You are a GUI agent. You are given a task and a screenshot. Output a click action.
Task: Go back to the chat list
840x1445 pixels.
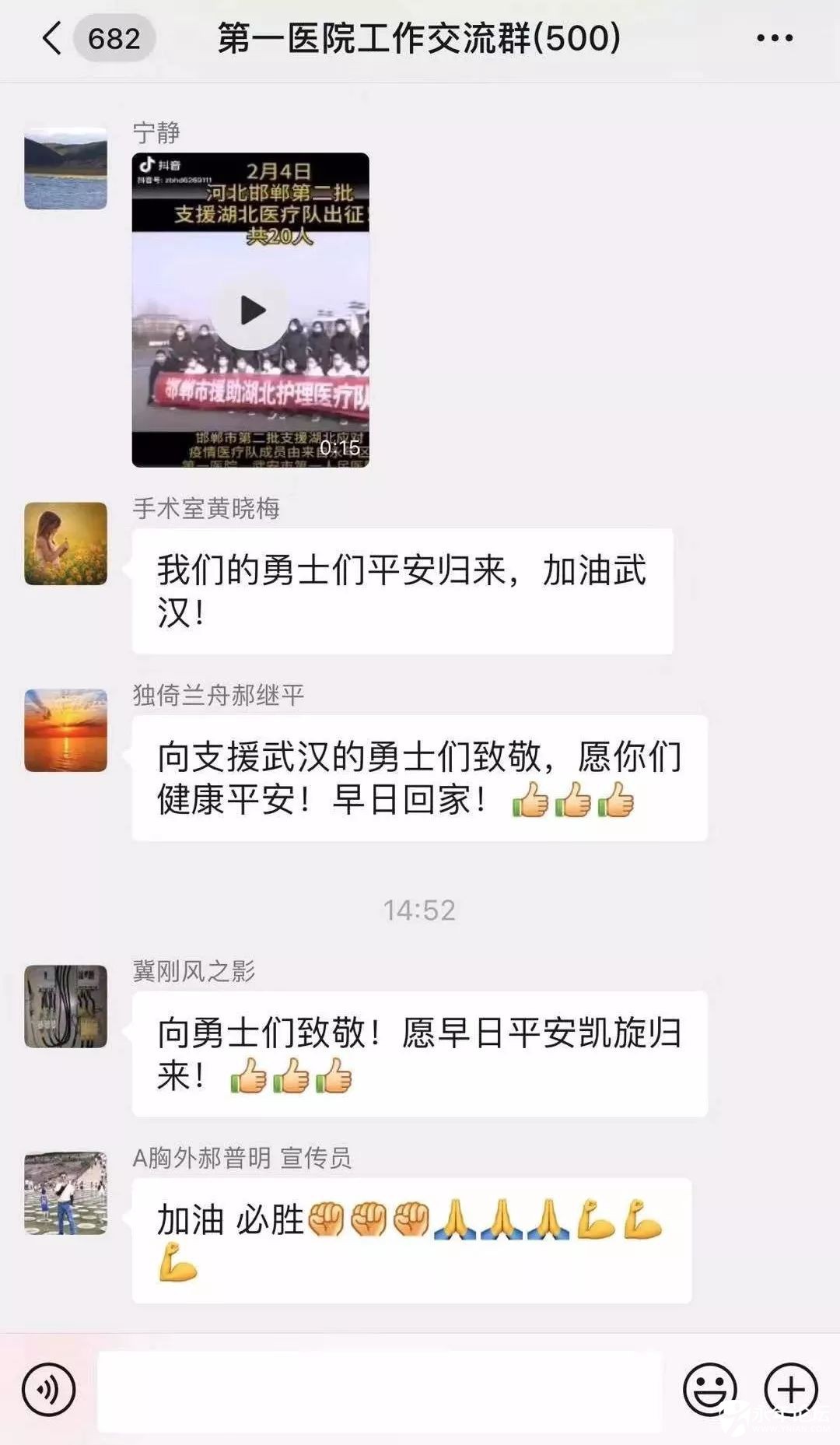coord(53,37)
